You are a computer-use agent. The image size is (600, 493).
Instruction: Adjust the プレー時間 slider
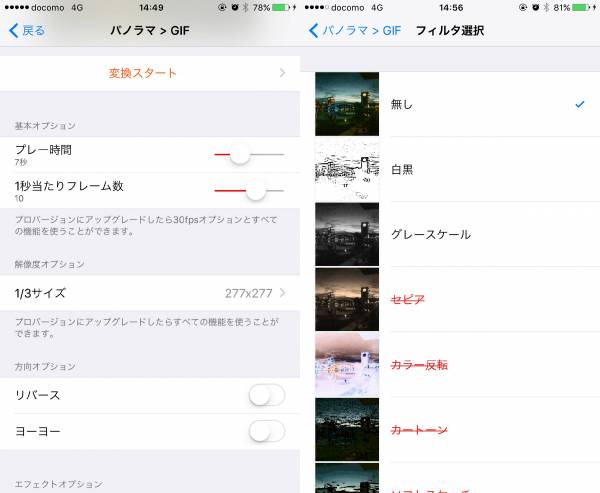(240, 154)
